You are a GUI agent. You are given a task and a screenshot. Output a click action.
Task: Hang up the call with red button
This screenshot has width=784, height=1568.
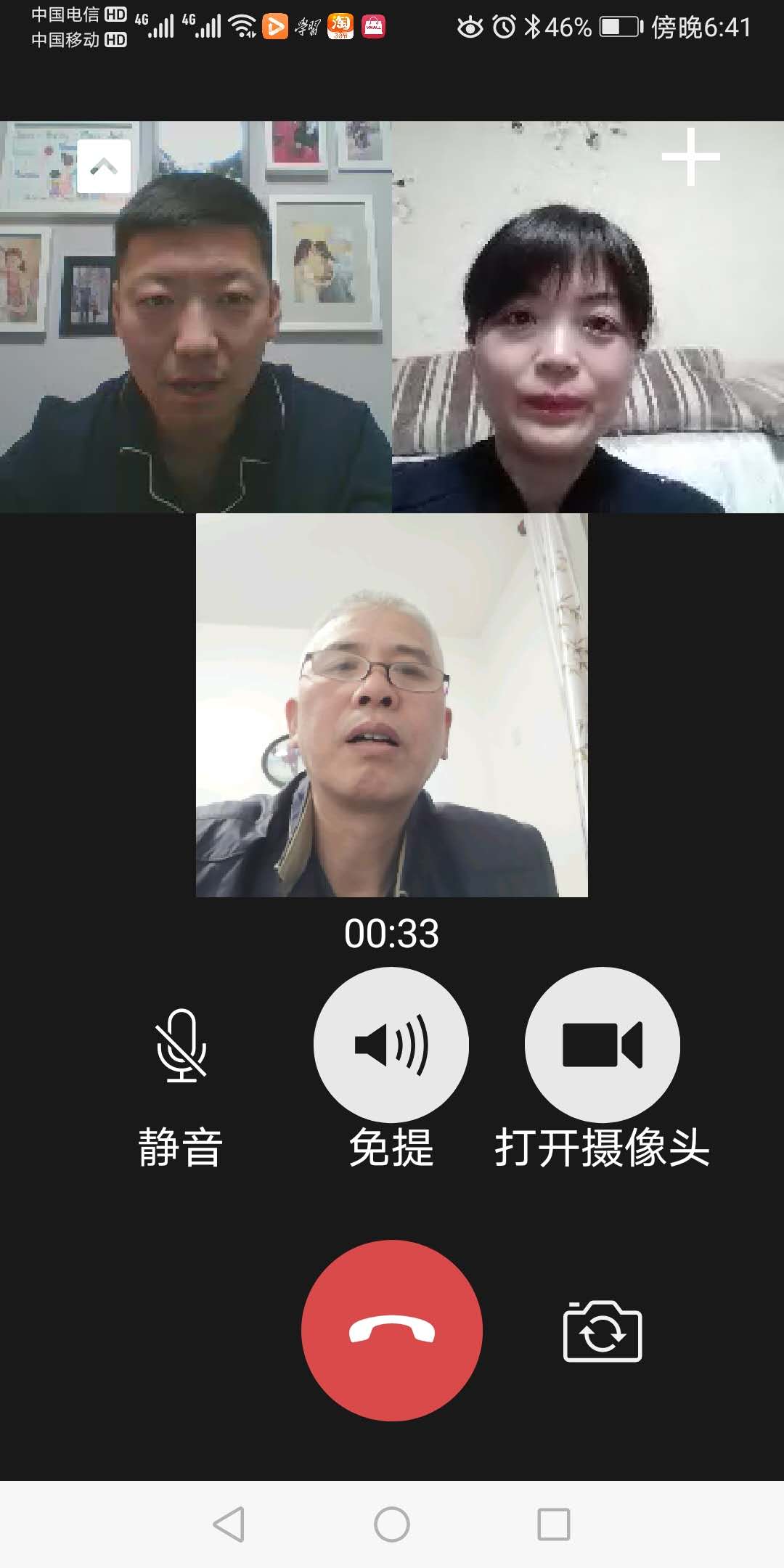coord(391,1331)
